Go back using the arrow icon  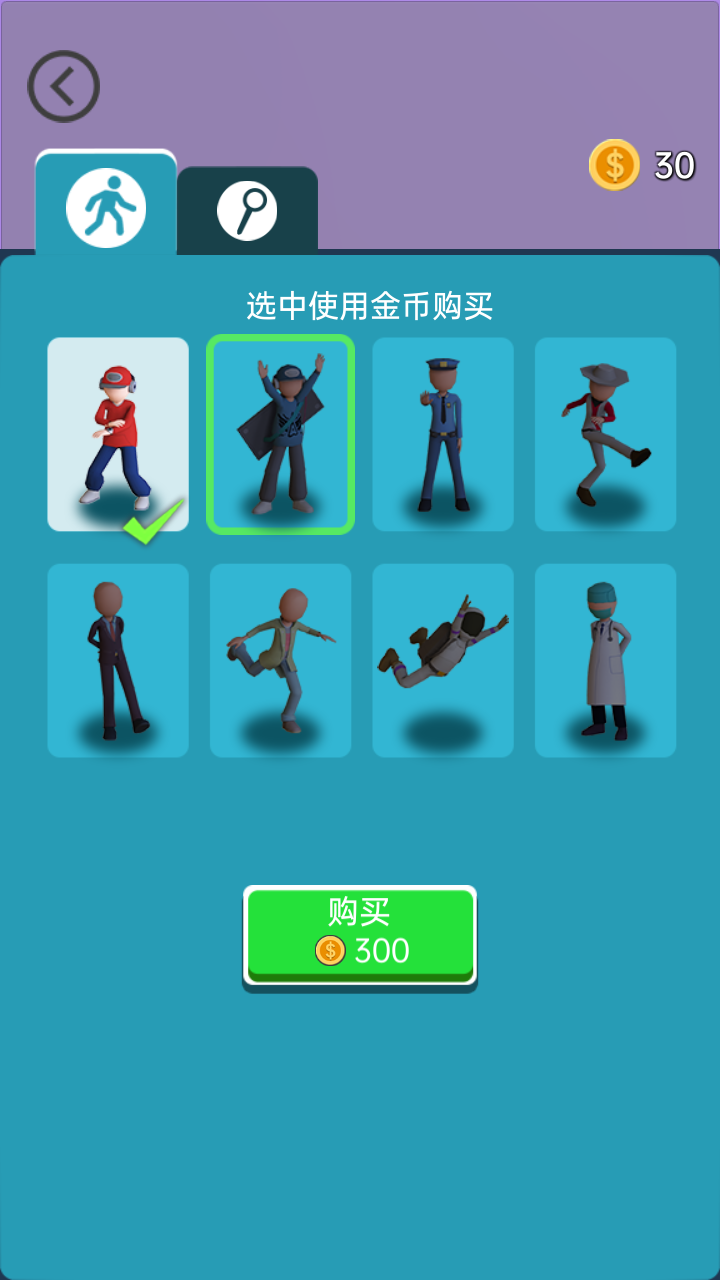63,87
